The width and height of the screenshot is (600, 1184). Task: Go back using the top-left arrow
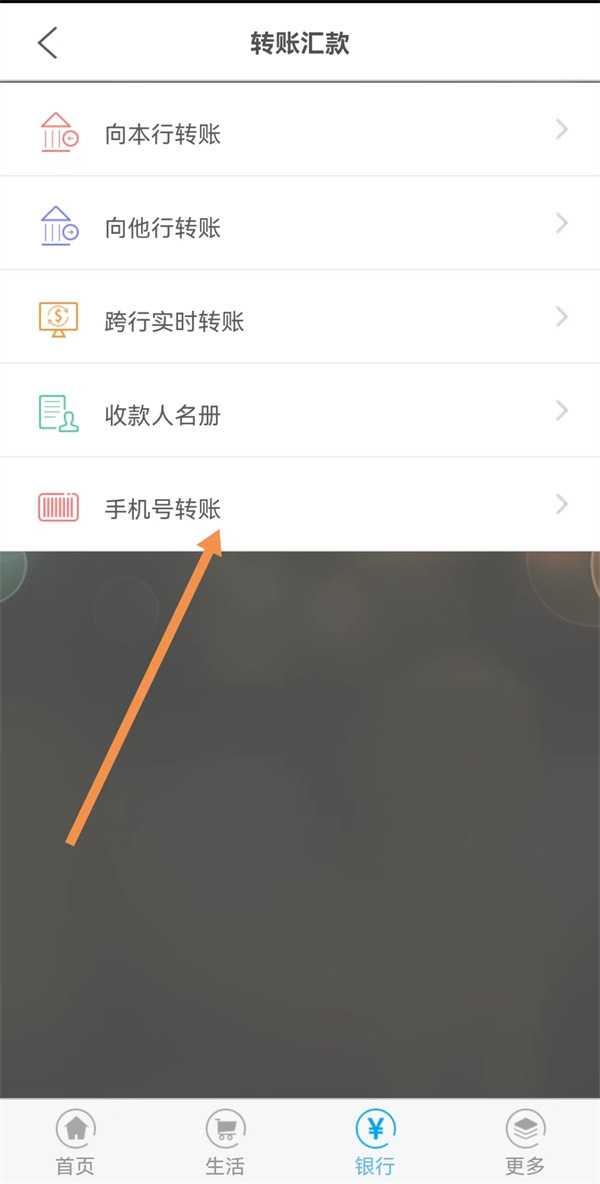pyautogui.click(x=47, y=43)
